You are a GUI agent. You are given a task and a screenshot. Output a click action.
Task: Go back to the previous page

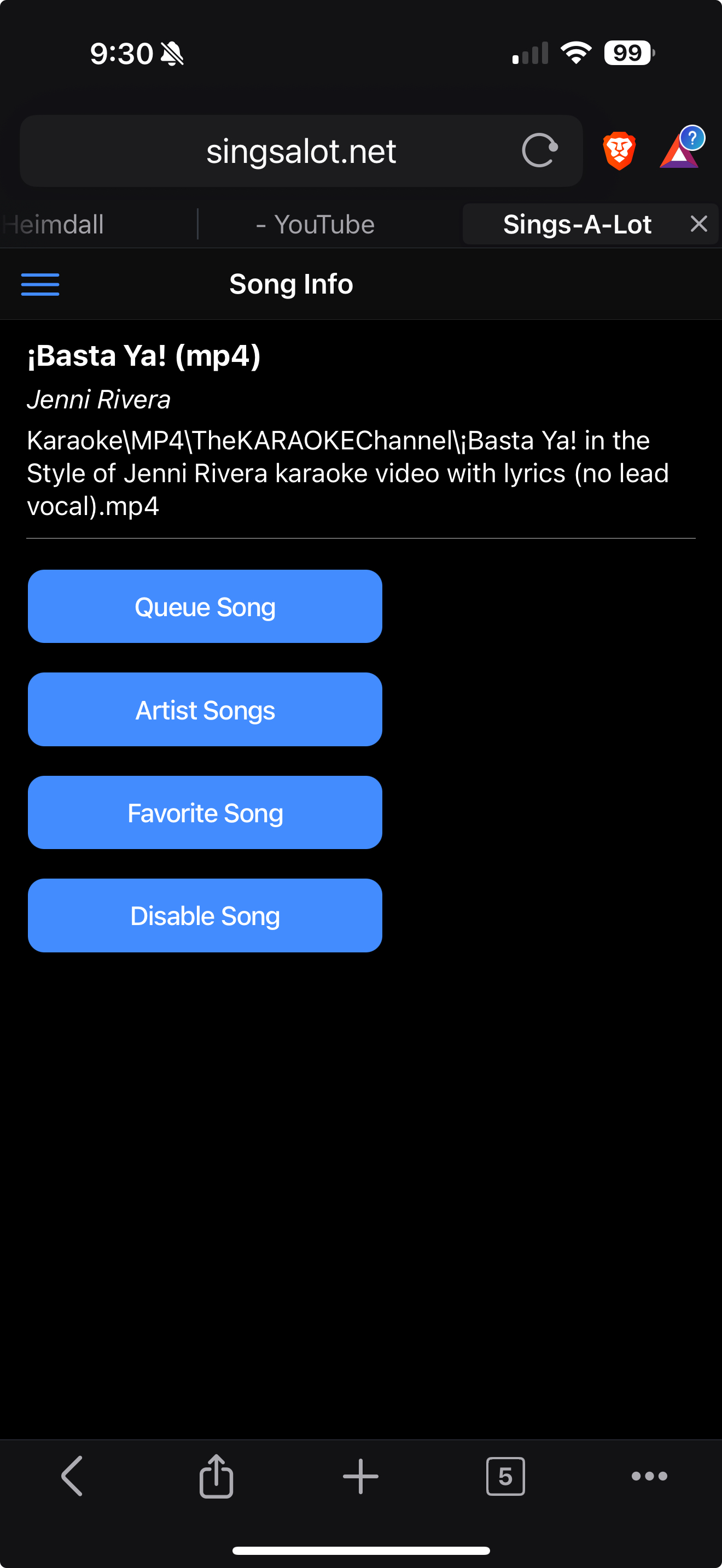(72, 1476)
